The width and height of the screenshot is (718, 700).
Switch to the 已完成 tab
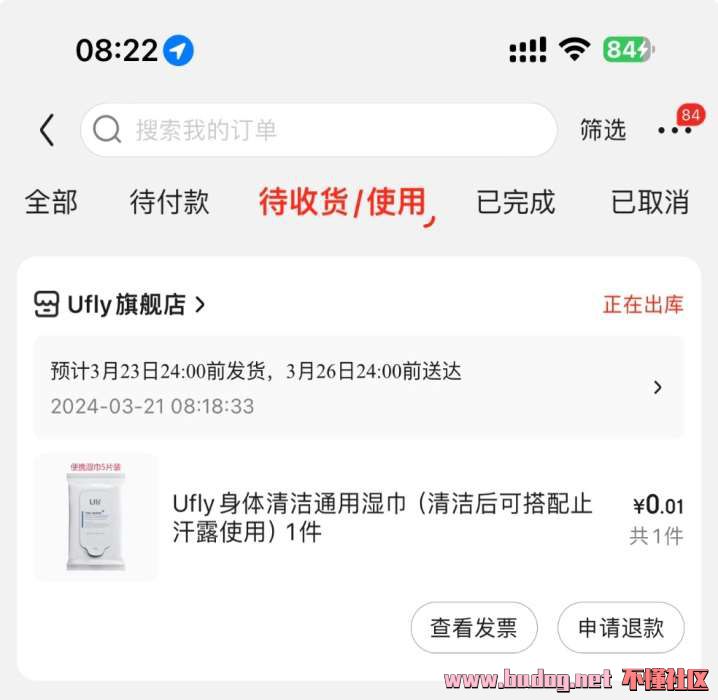515,202
